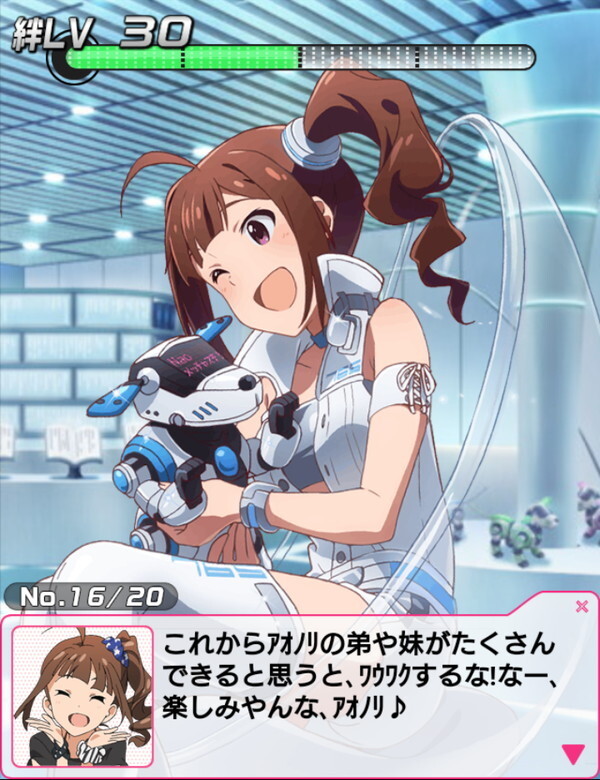
Task: Advance the dialogue with the pink down arrow
Action: coord(572,753)
